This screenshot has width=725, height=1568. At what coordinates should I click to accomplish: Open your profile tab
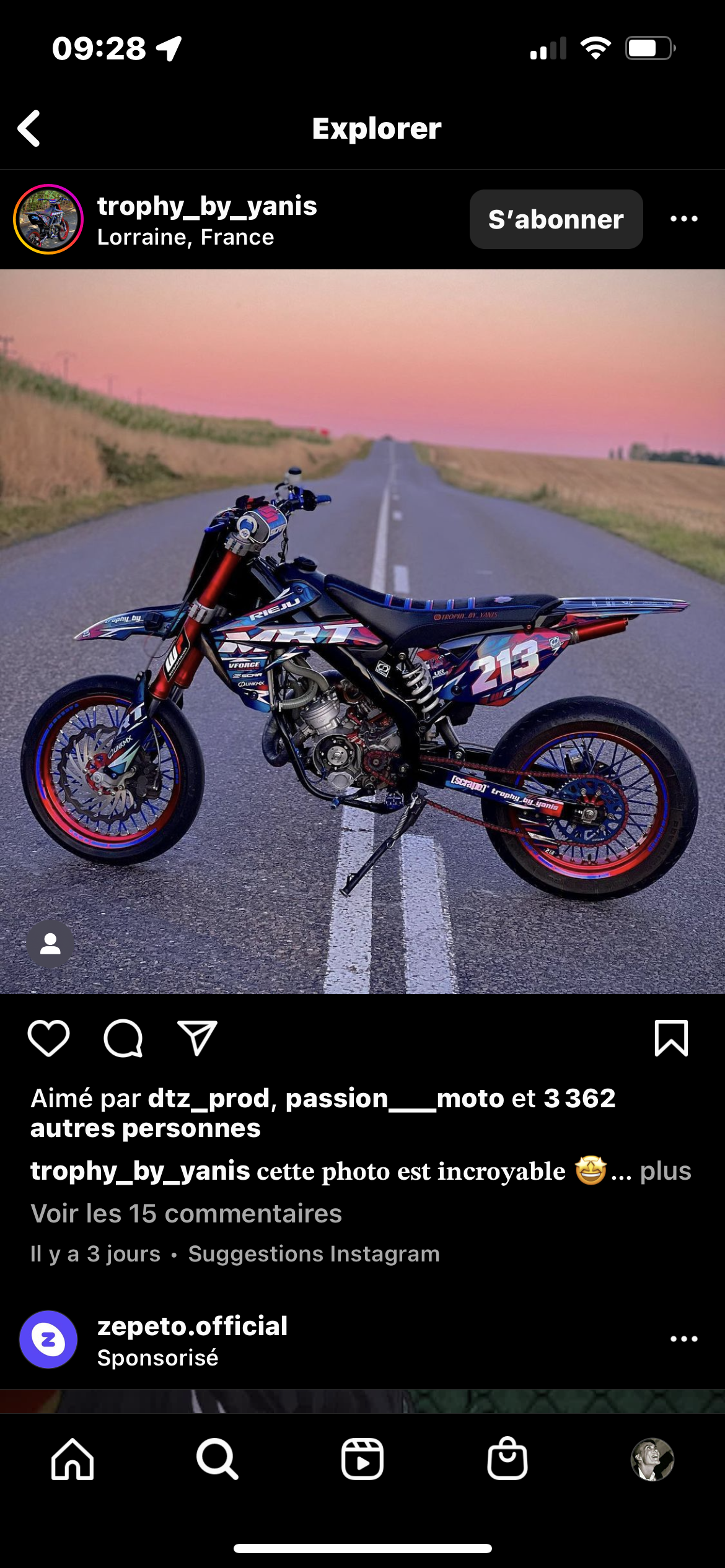(652, 1459)
